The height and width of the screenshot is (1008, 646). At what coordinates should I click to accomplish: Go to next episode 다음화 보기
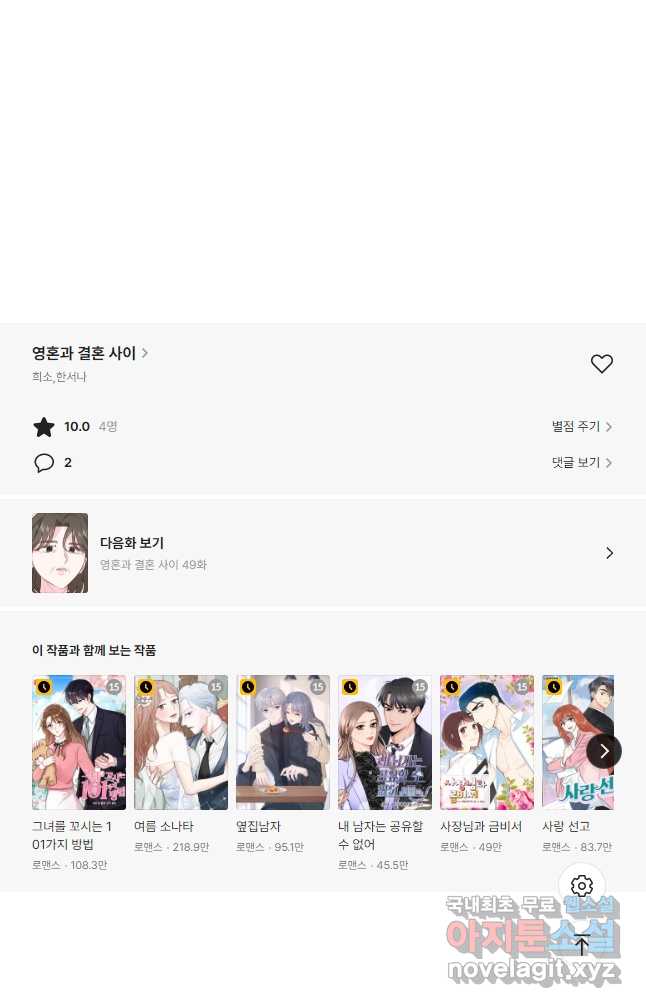point(322,553)
